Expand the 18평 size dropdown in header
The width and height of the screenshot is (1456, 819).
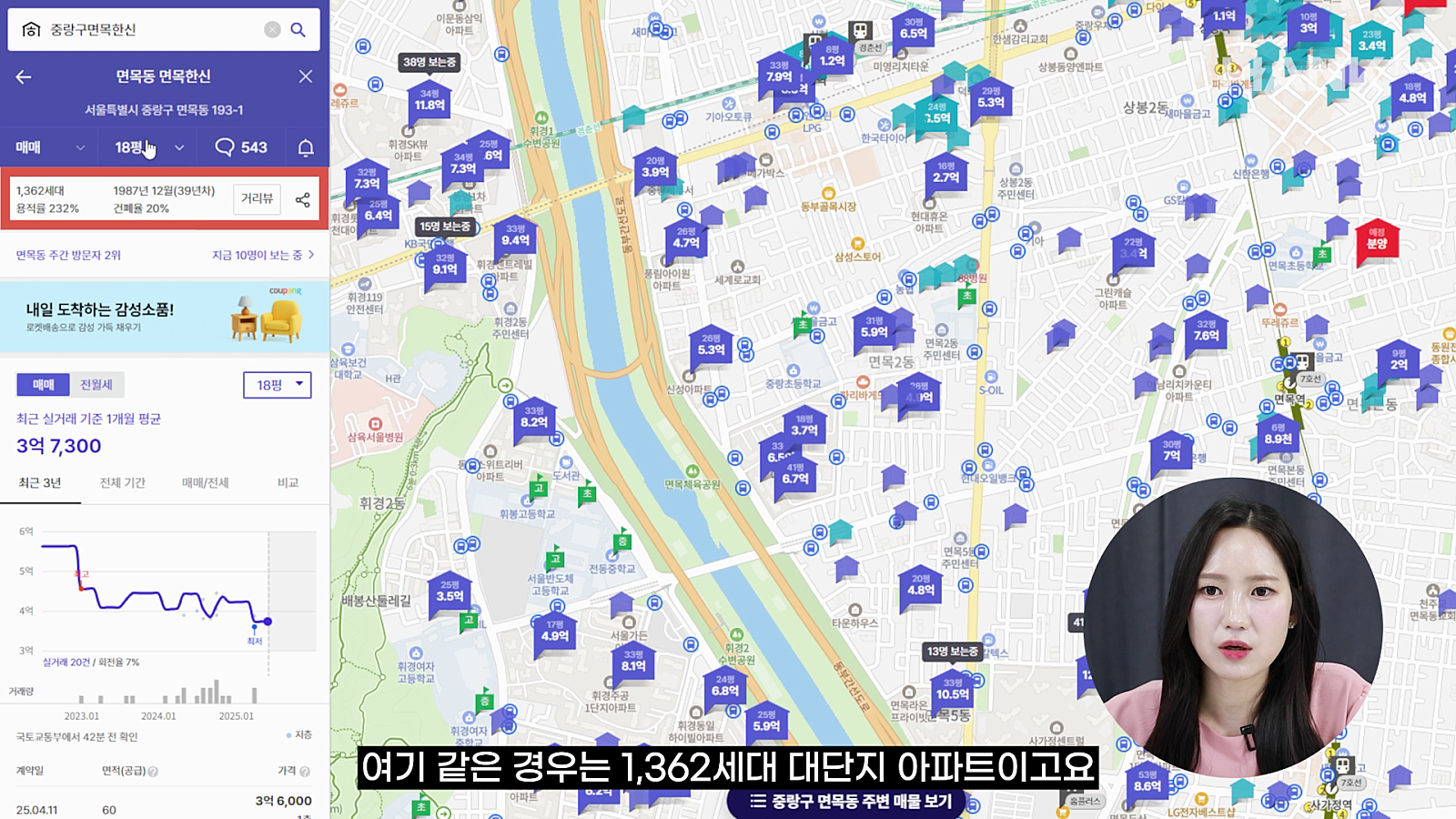pos(149,147)
